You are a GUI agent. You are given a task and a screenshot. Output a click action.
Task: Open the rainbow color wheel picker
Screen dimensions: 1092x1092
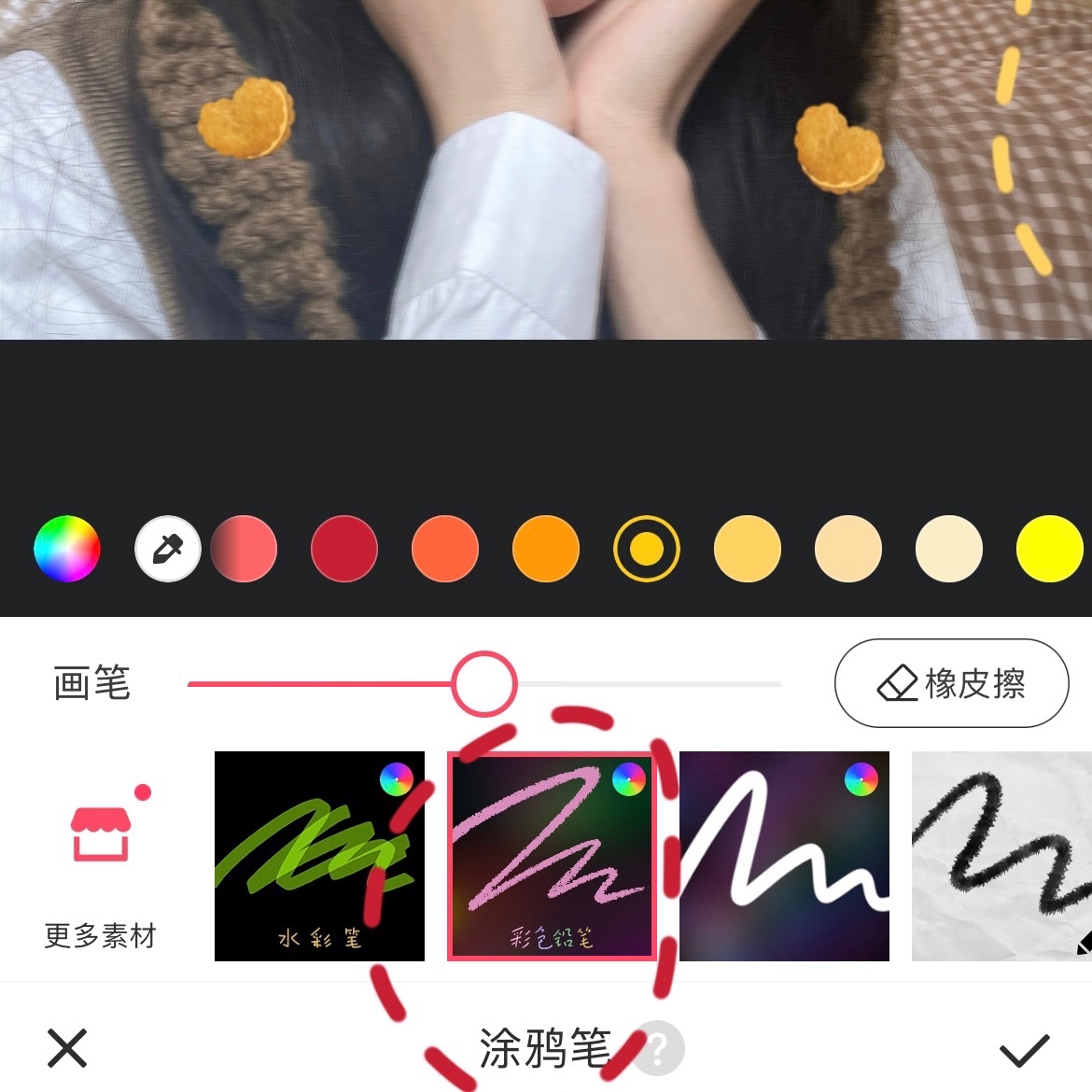click(66, 549)
